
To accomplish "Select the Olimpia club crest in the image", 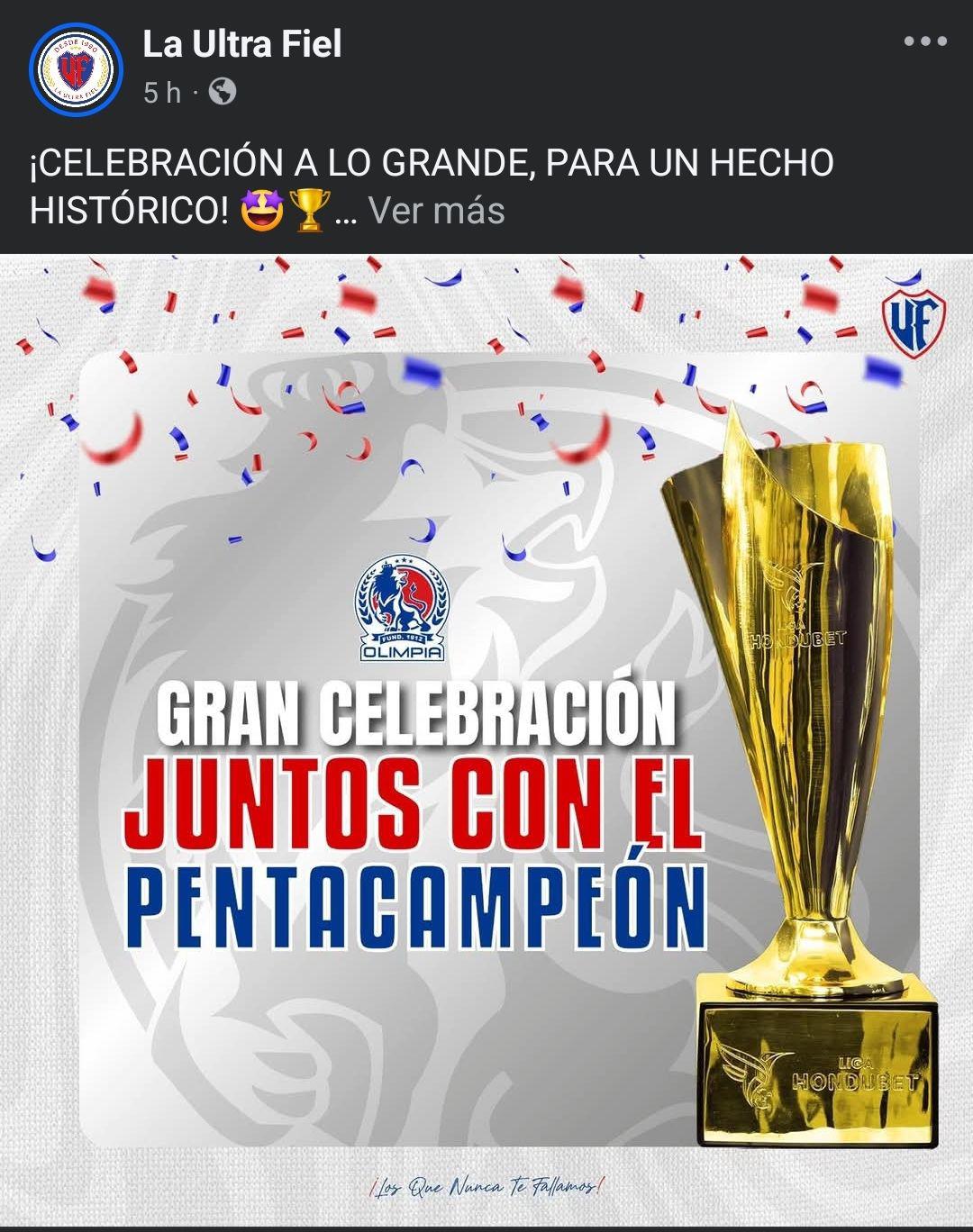I will pyautogui.click(x=399, y=607).
